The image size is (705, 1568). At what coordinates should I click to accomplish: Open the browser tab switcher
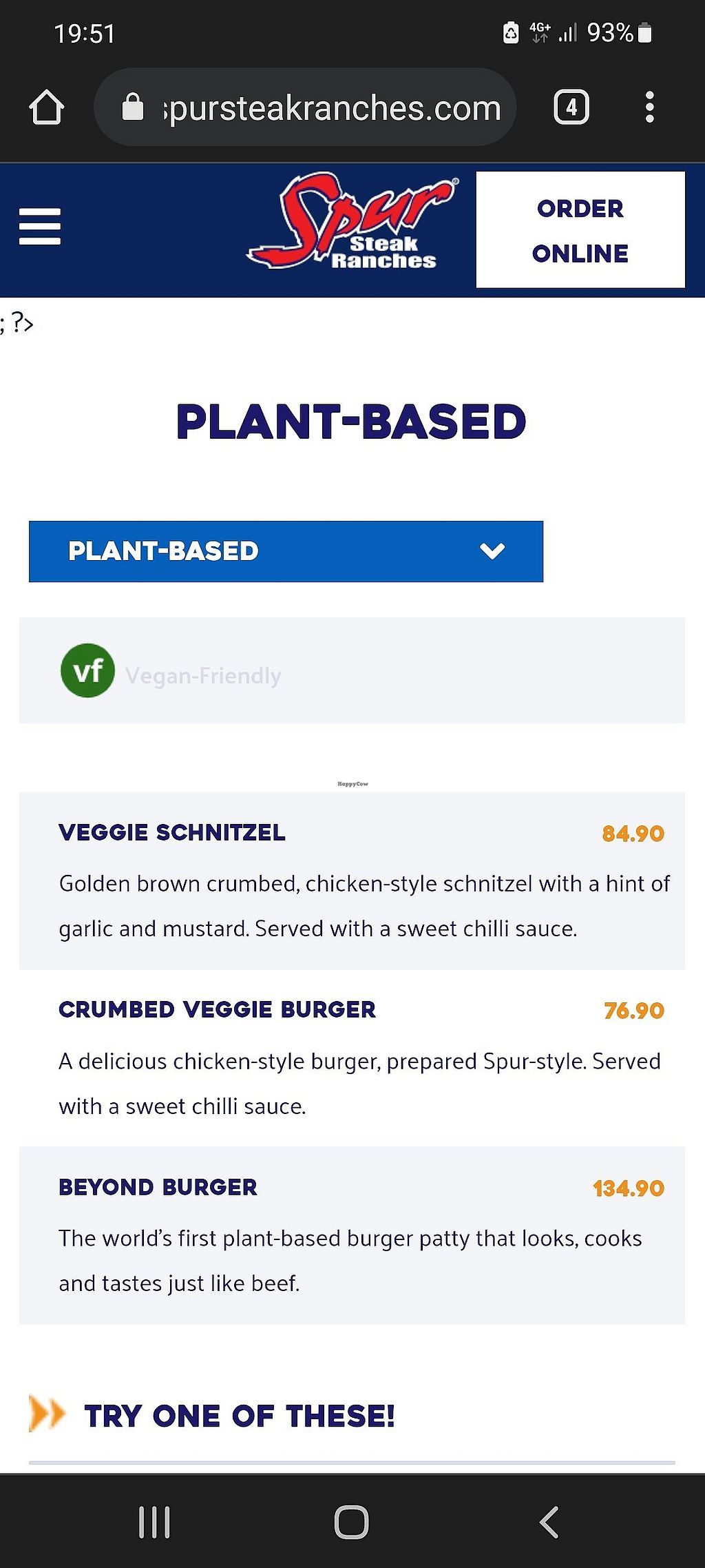tap(571, 107)
